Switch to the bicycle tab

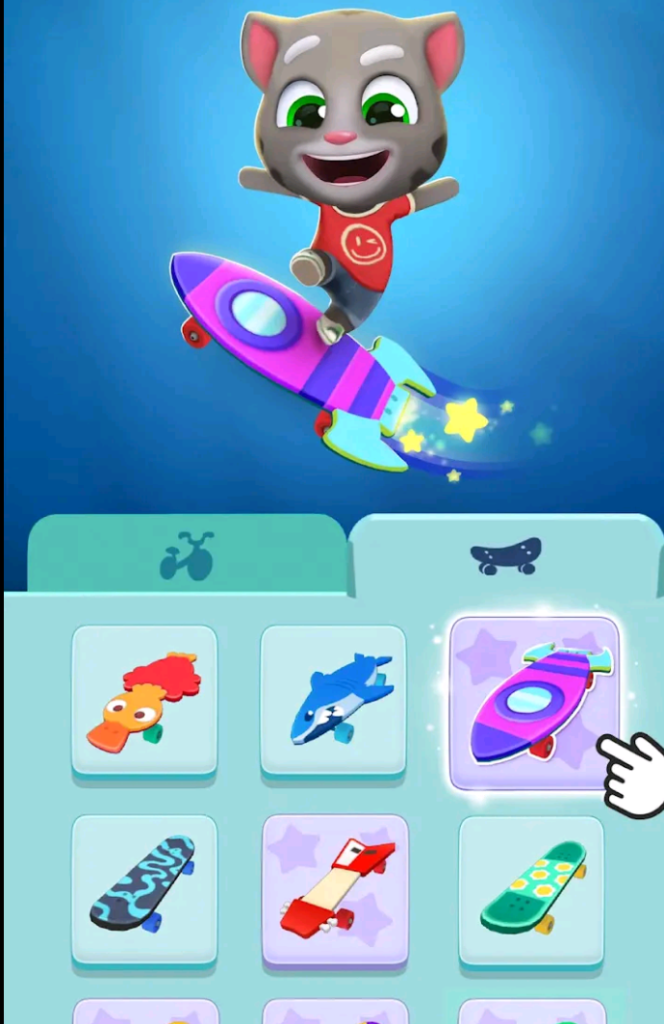(187, 556)
